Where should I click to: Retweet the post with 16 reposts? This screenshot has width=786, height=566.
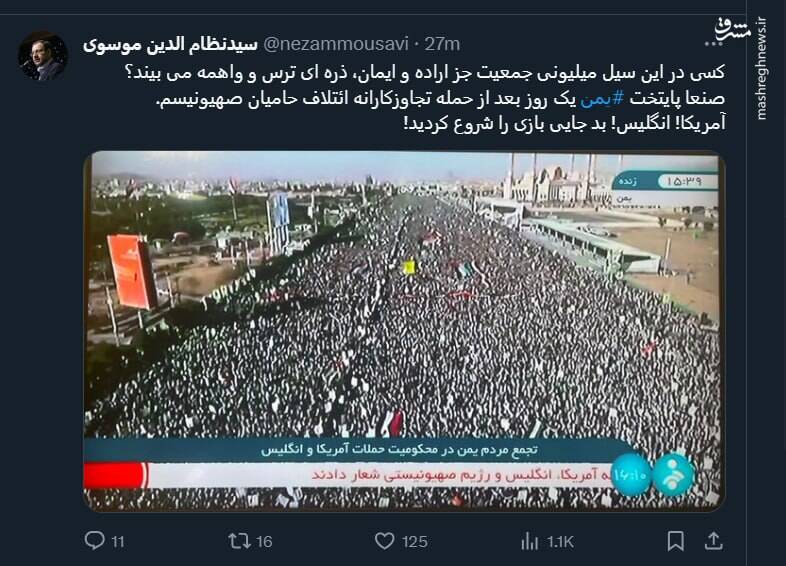(240, 541)
